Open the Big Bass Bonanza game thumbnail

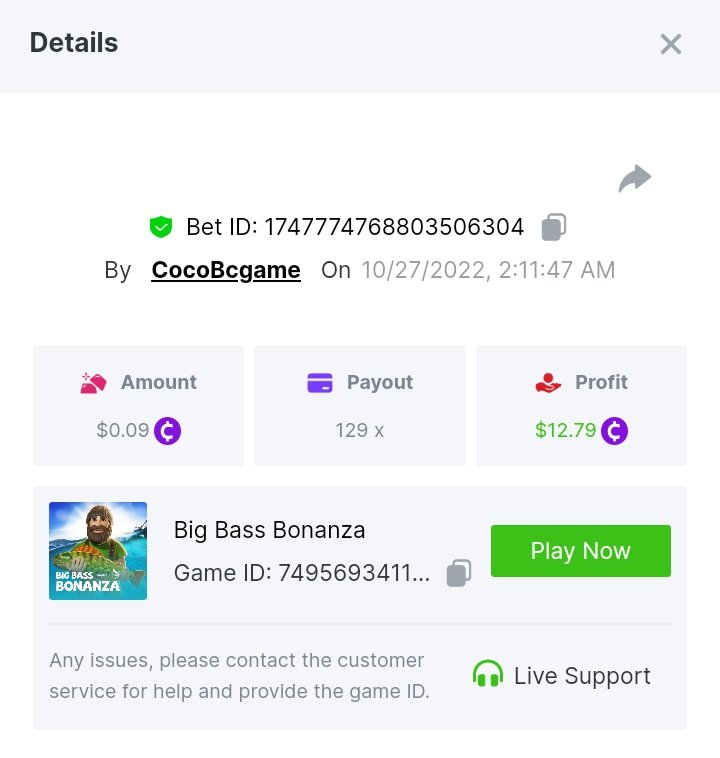(x=98, y=551)
